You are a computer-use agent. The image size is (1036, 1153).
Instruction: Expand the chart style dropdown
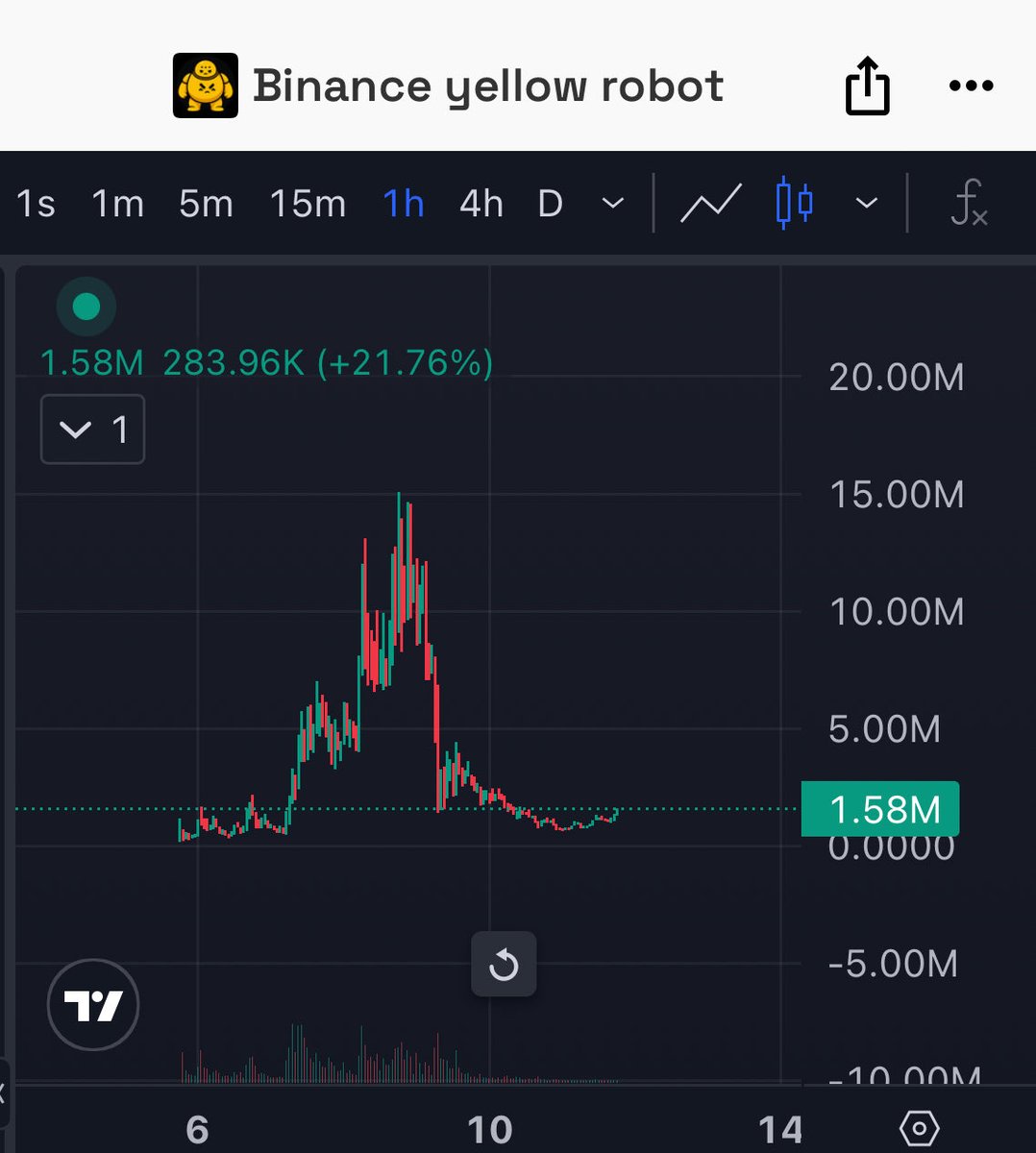click(866, 204)
